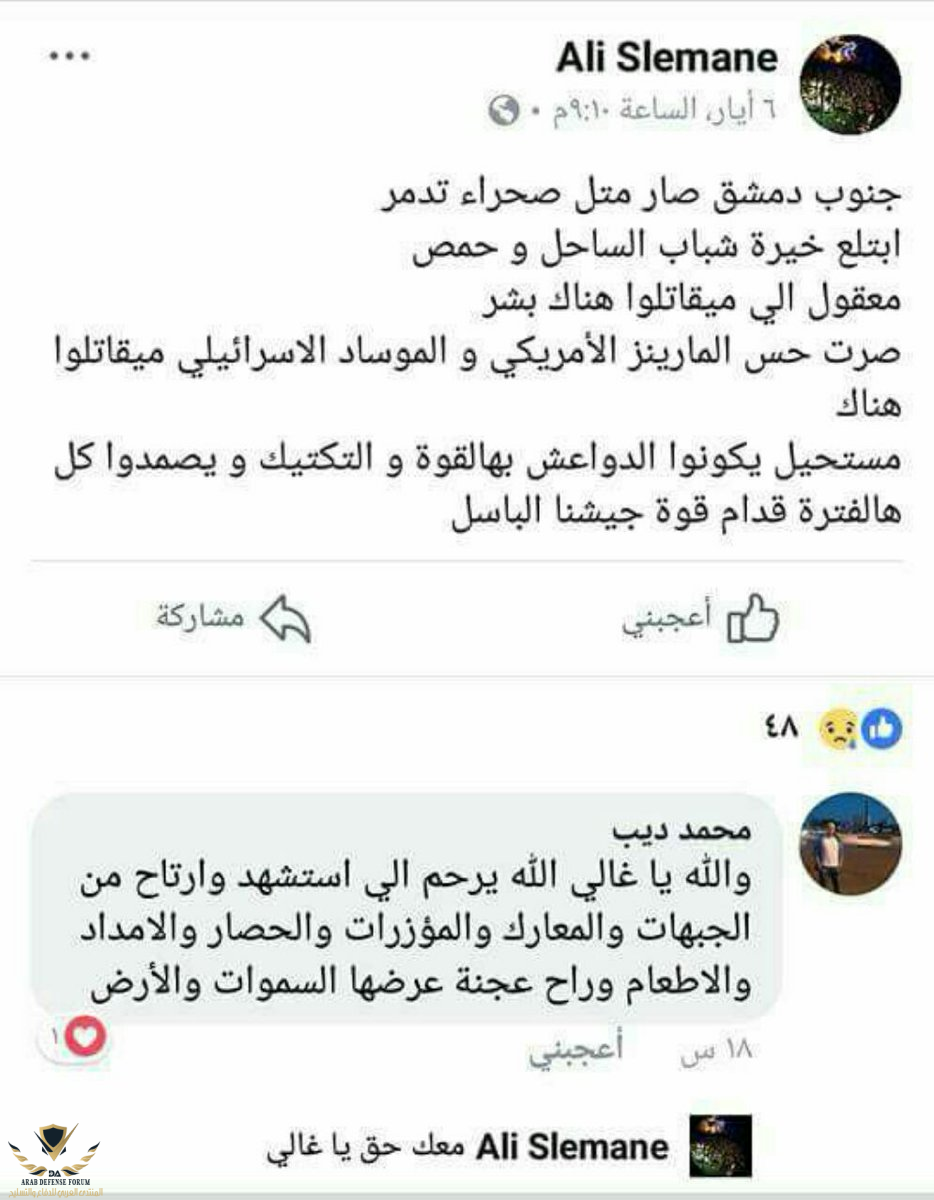
Task: Open the post's three-dot overflow menu
Action: [x=69, y=57]
